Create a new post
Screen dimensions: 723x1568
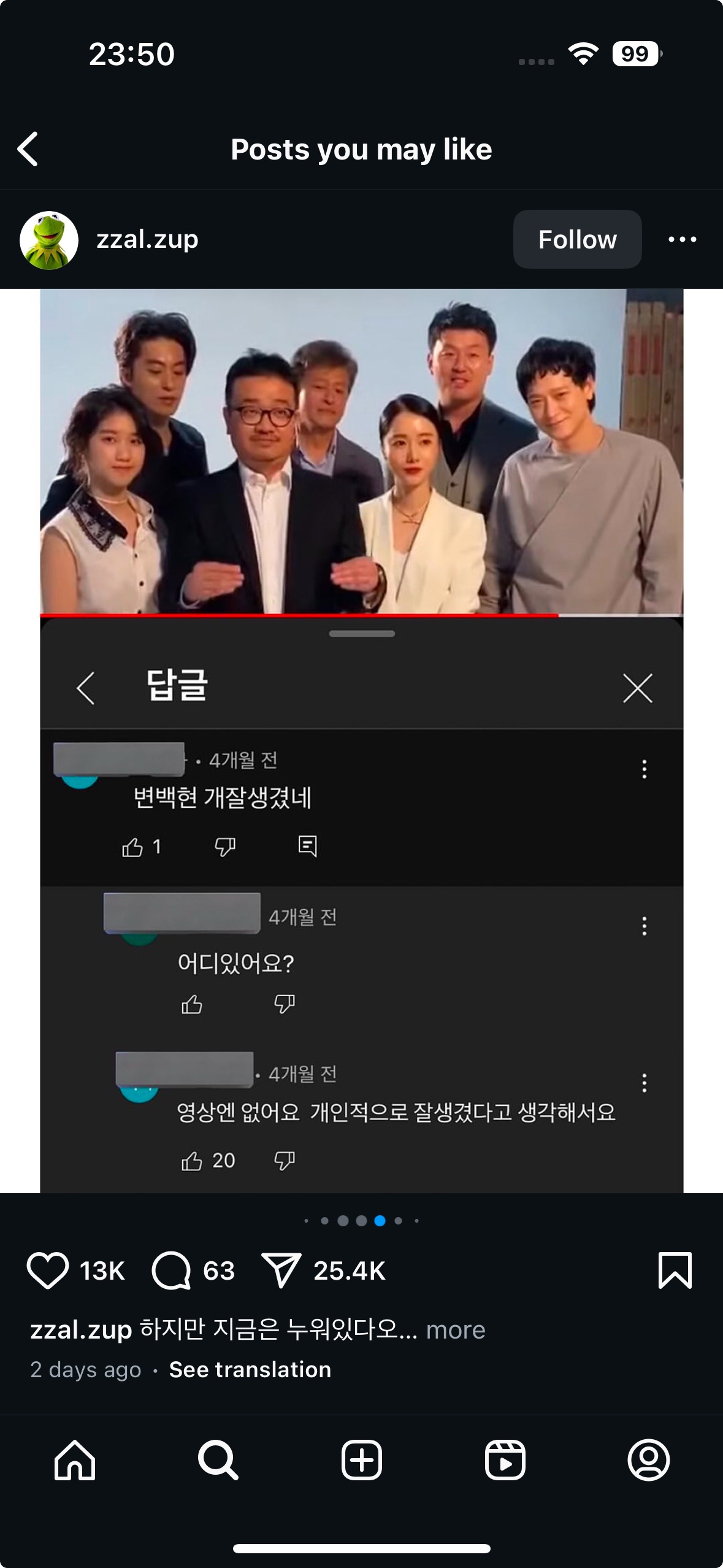(362, 1460)
